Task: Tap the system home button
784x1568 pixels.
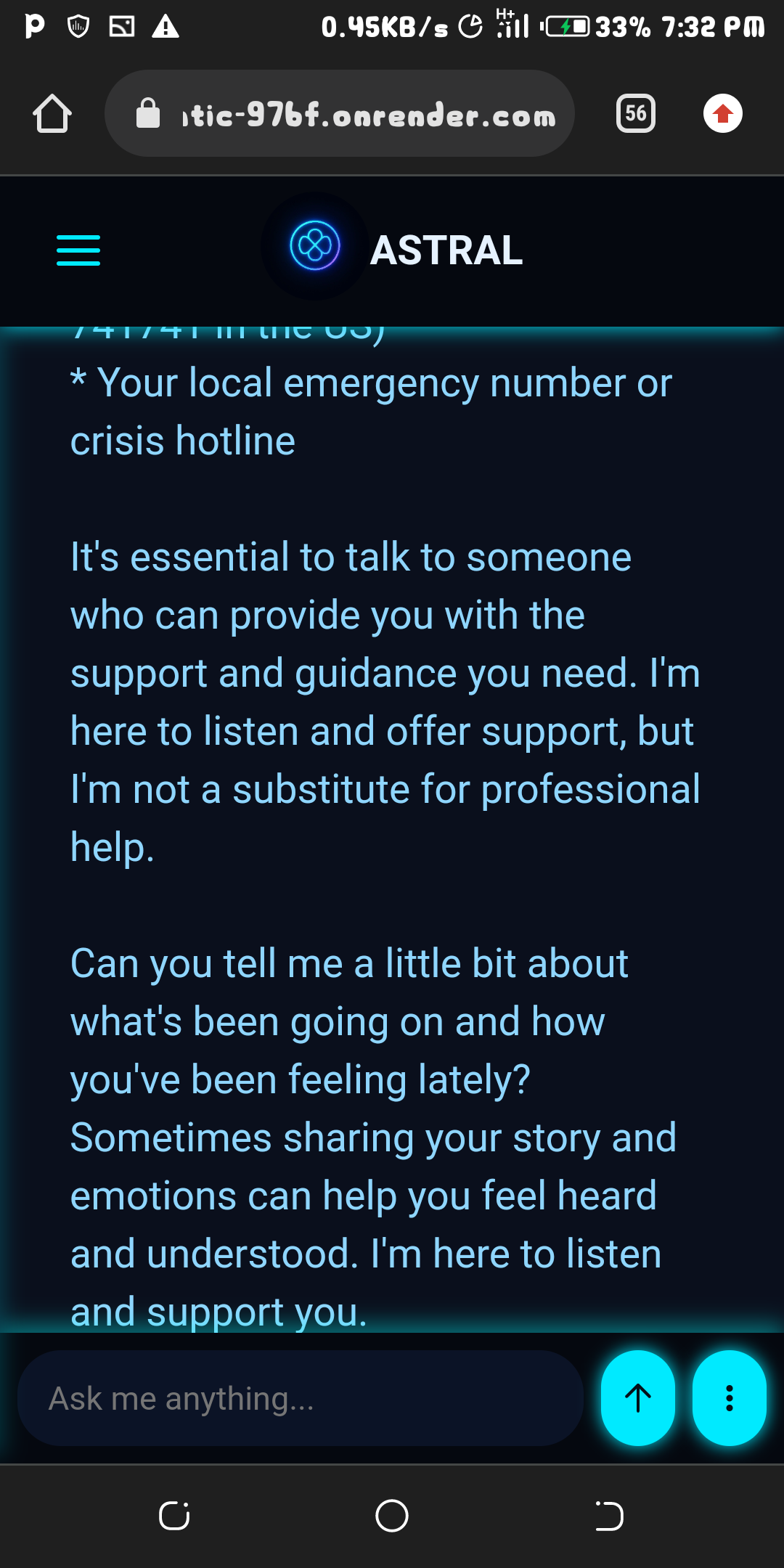Action: tap(392, 1516)
